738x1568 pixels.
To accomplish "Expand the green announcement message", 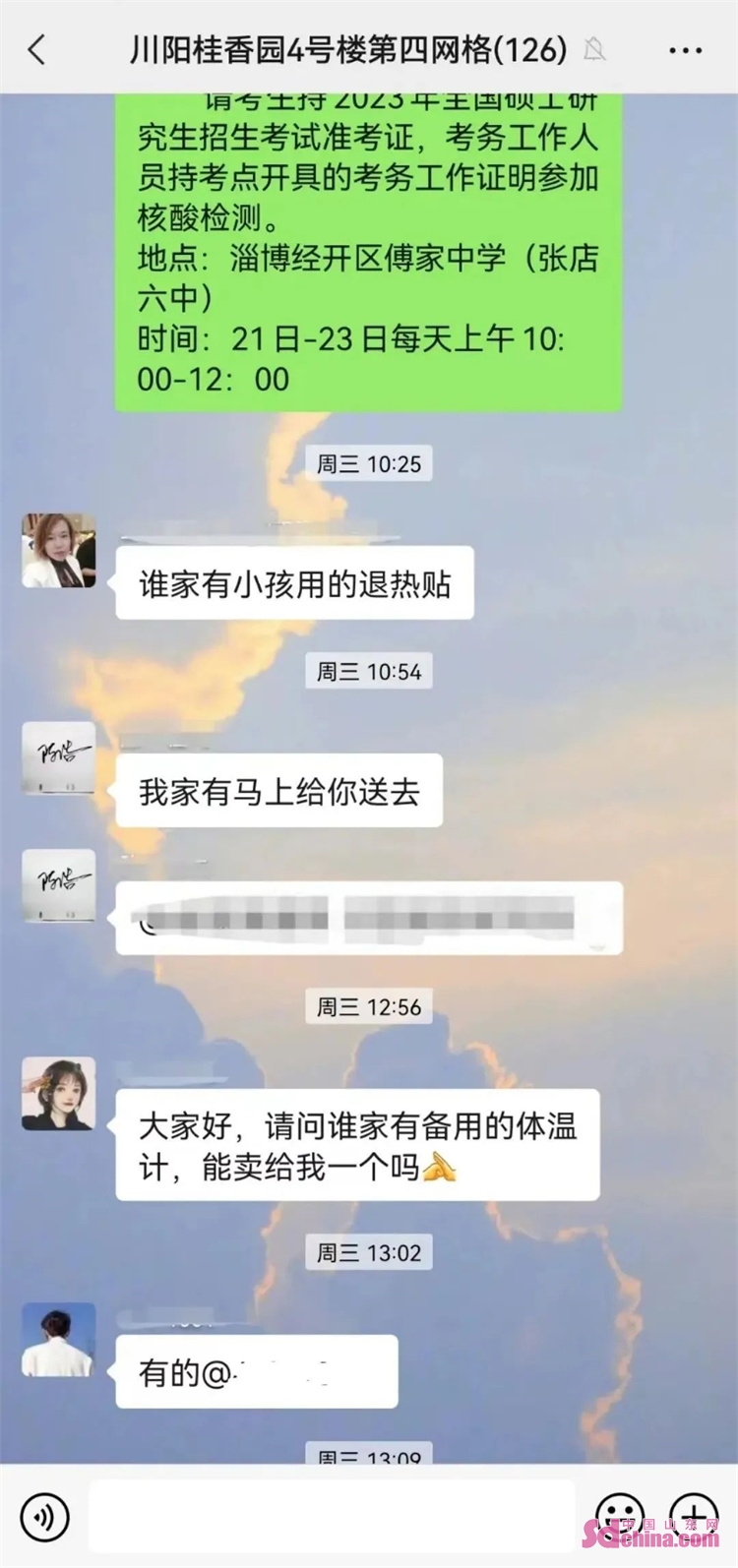I will 369,246.
